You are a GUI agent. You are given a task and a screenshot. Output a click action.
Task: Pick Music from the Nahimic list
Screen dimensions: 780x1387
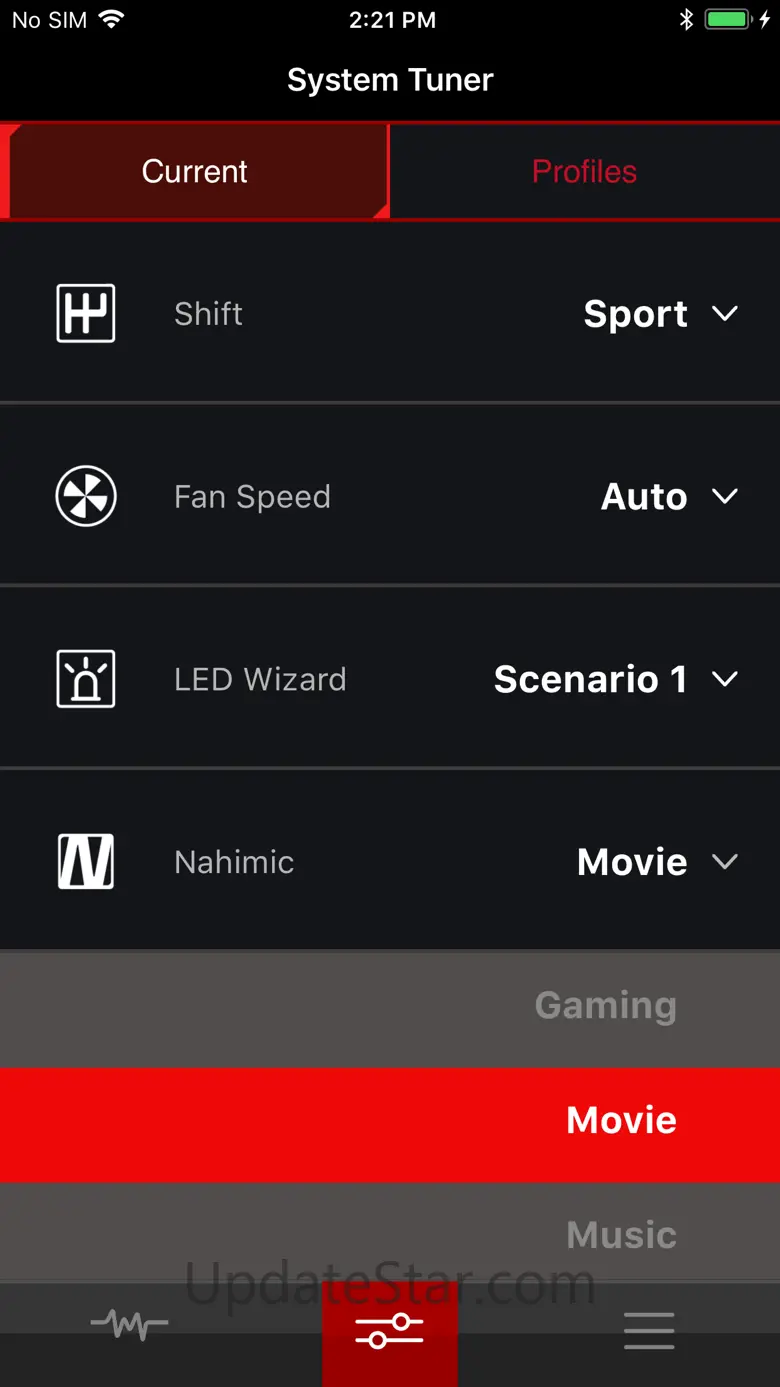pyautogui.click(x=620, y=1235)
